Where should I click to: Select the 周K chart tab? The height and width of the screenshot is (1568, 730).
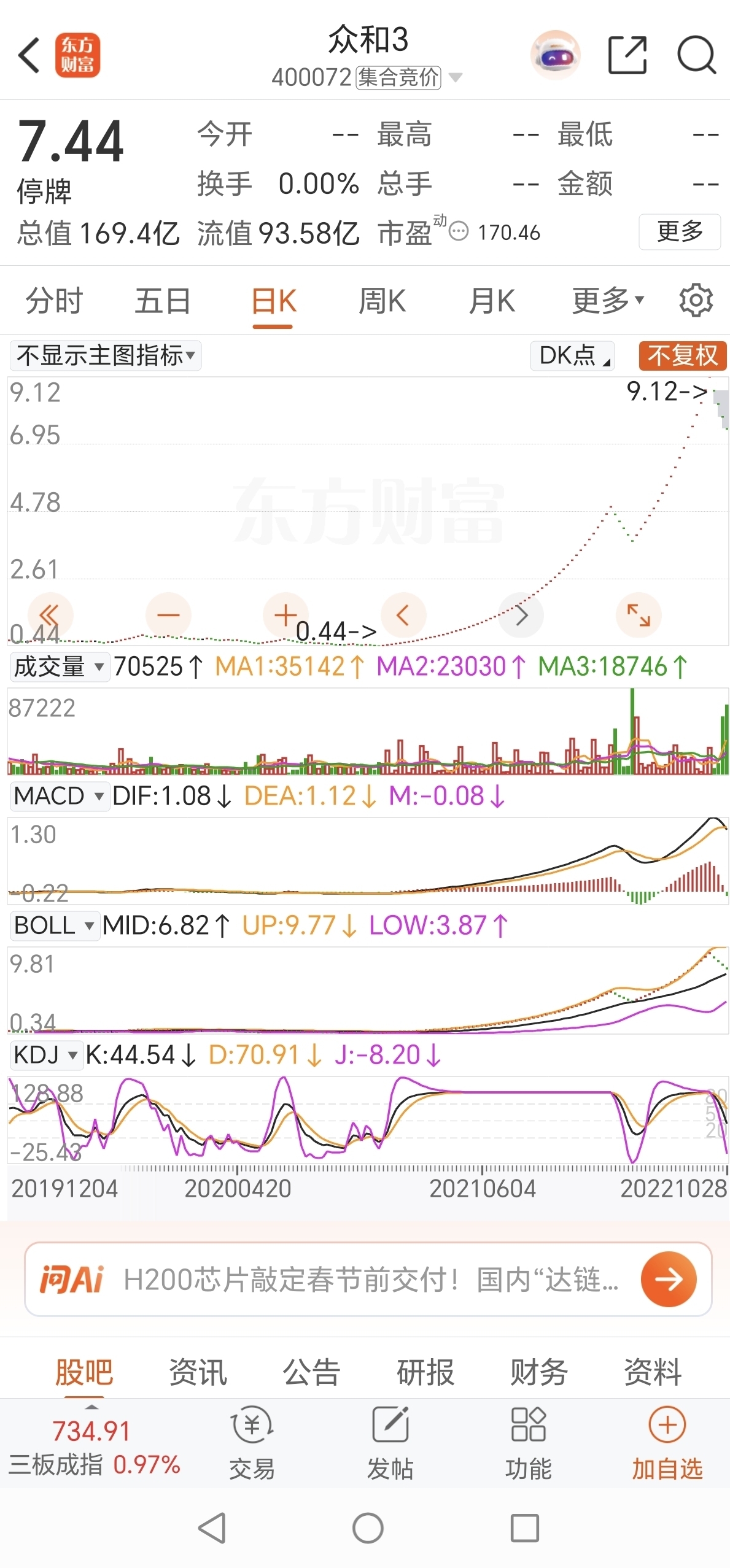point(382,301)
